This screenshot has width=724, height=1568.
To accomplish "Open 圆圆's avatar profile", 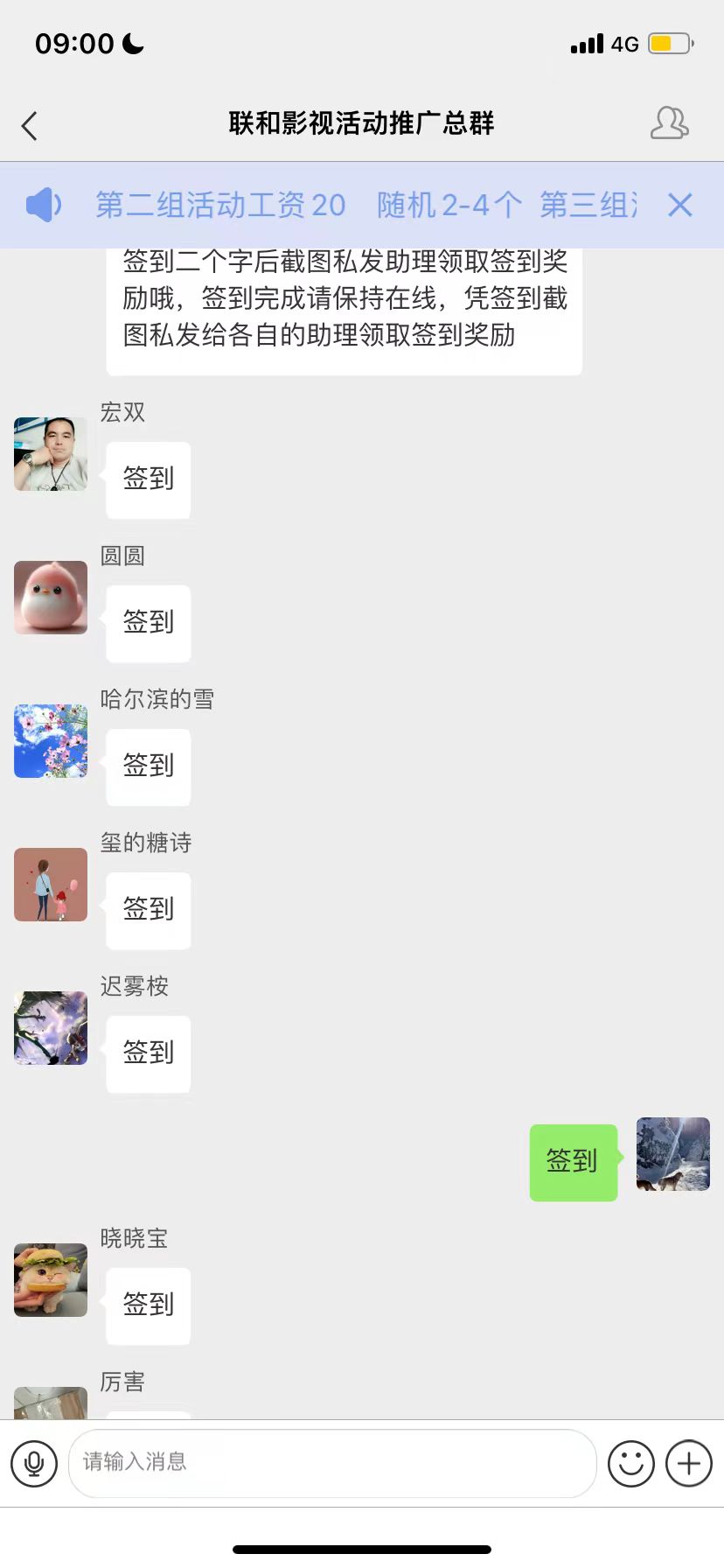I will [x=51, y=598].
